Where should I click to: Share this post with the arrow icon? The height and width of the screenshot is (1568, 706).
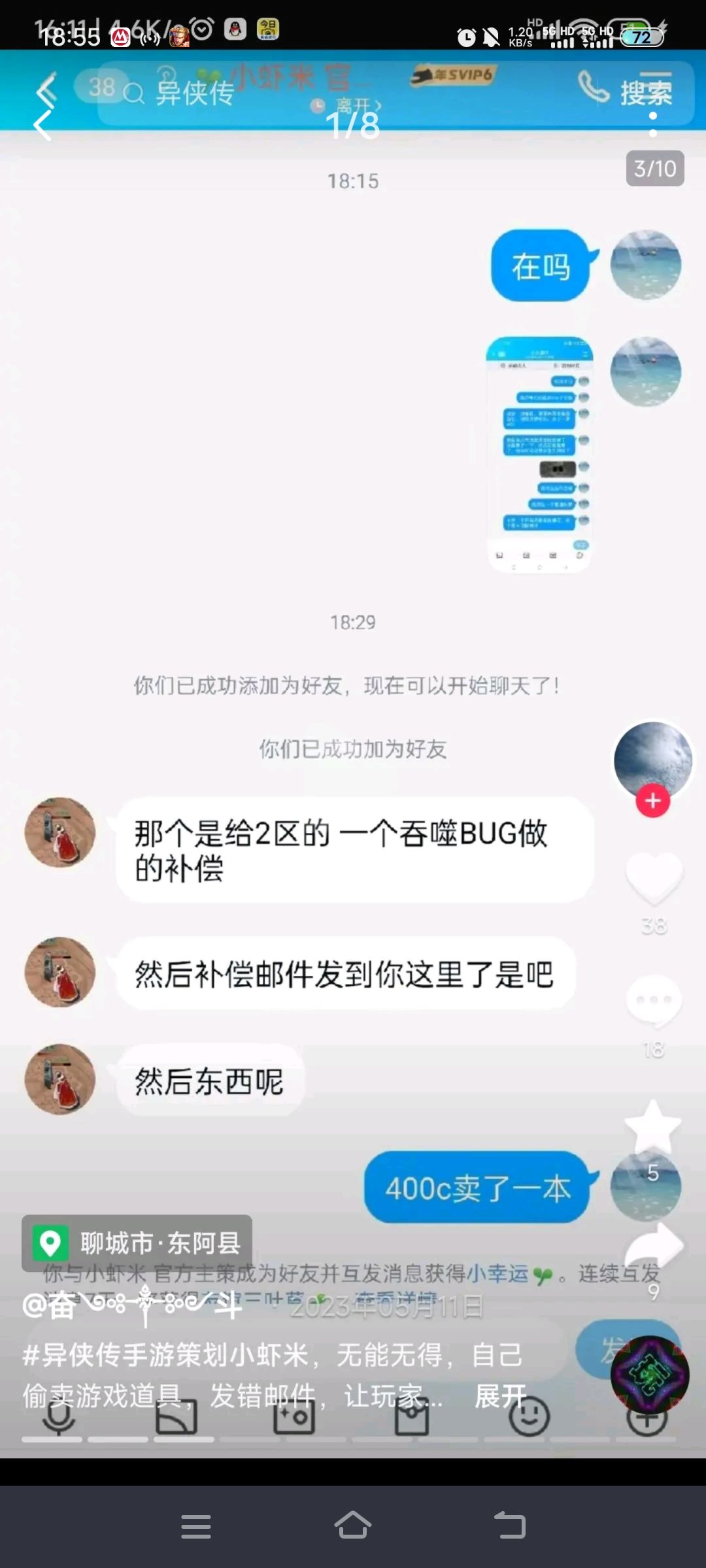[x=654, y=1247]
